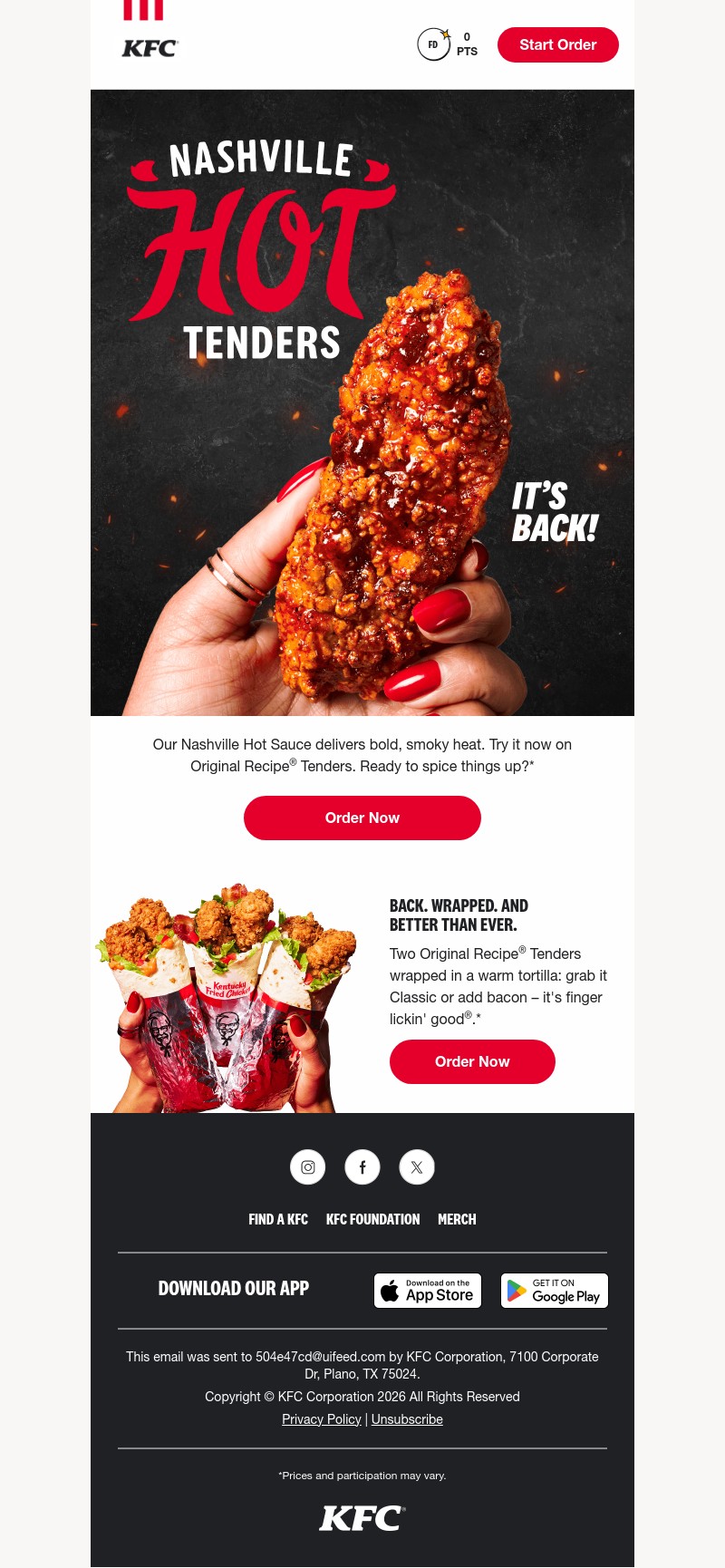Visit KFC's Facebook page

click(362, 1166)
